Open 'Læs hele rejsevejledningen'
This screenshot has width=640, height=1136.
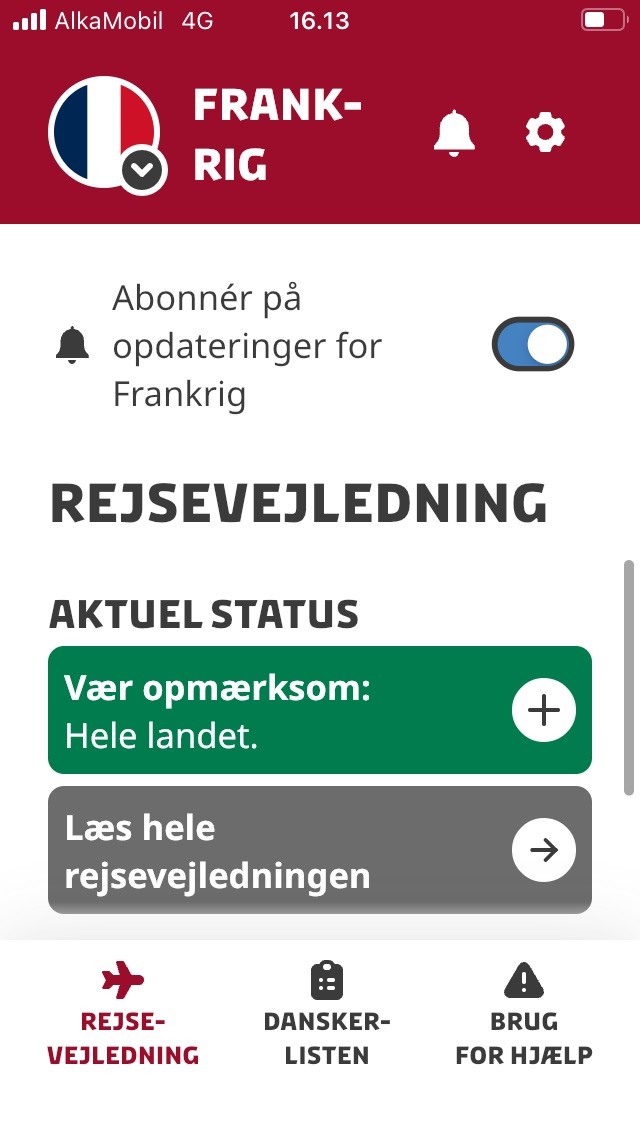543,850
